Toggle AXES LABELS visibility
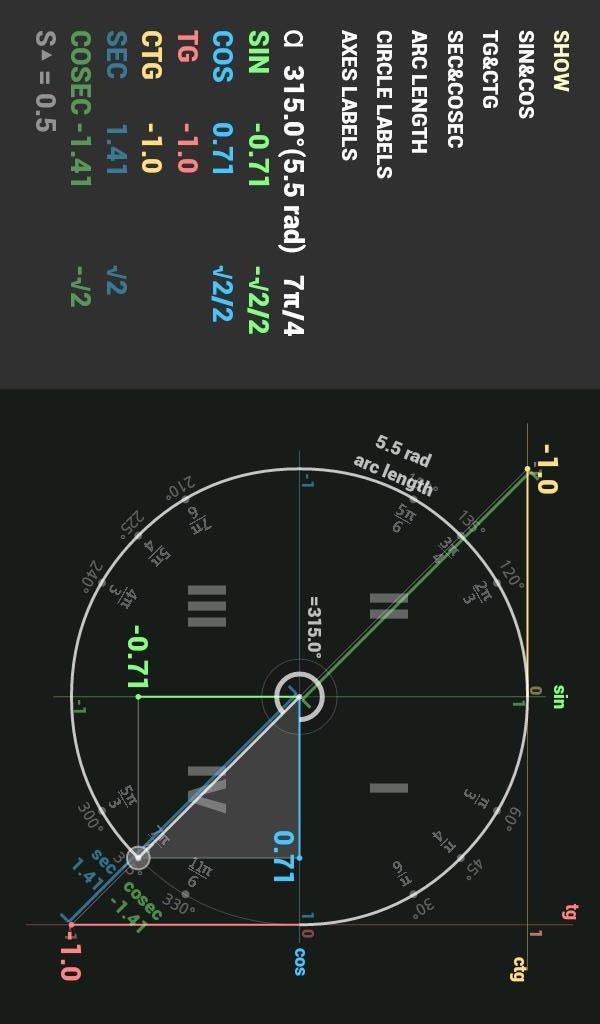The height and width of the screenshot is (1024, 600). tap(349, 95)
